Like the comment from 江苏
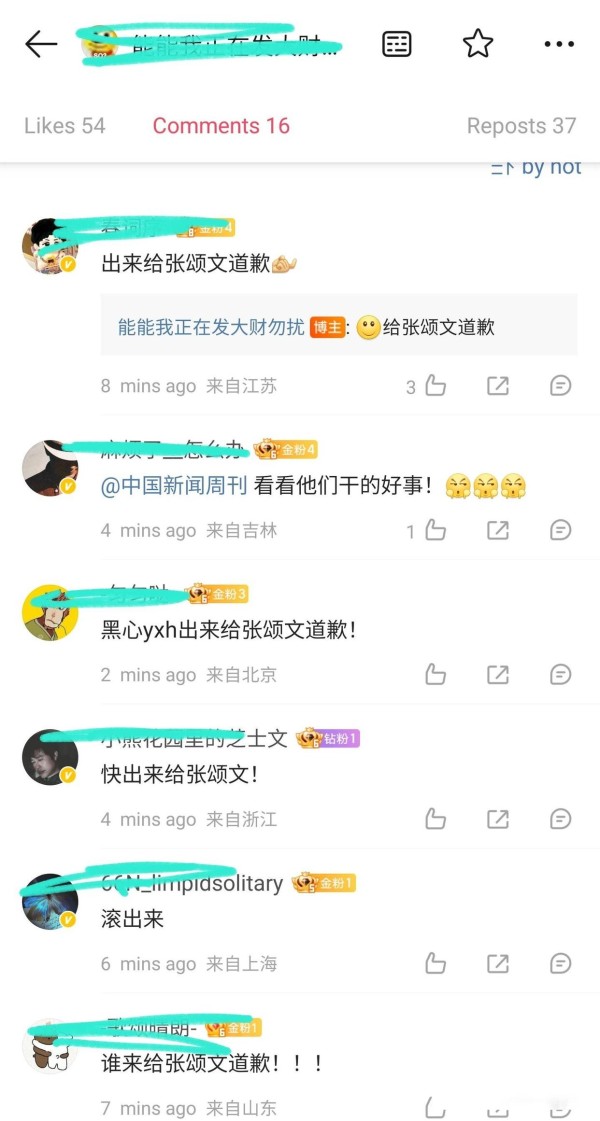Viewport: 600px width, 1121px height. 435,386
